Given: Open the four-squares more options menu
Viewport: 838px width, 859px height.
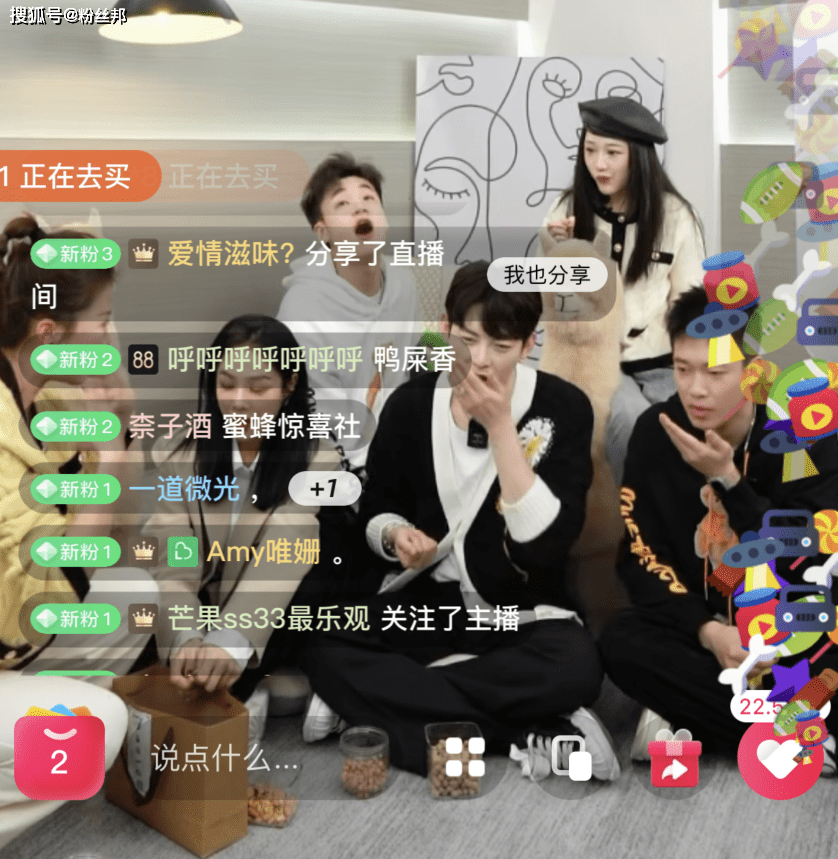Looking at the screenshot, I should point(465,758).
